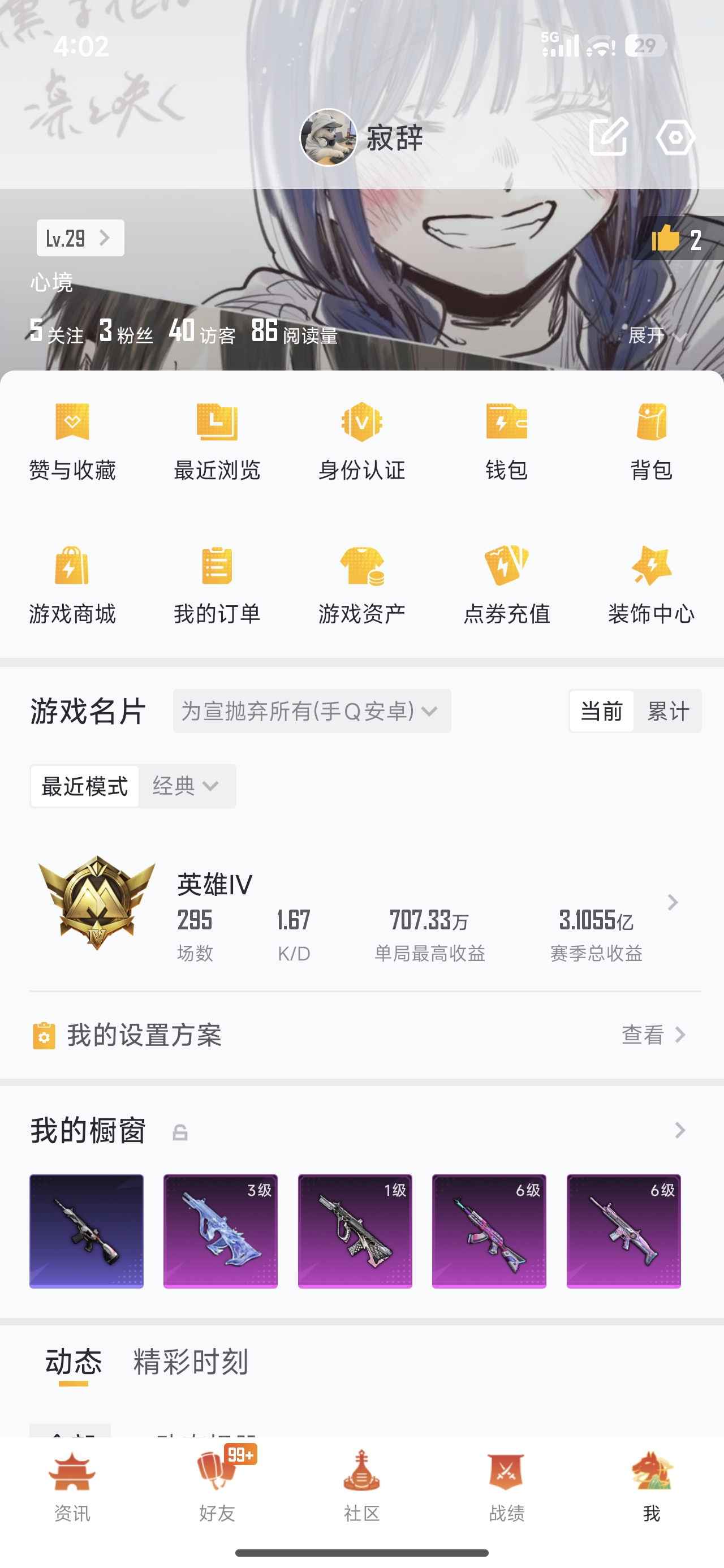The height and width of the screenshot is (1568, 724).
Task: View 我的设置方案 via 查看
Action: pyautogui.click(x=653, y=1035)
